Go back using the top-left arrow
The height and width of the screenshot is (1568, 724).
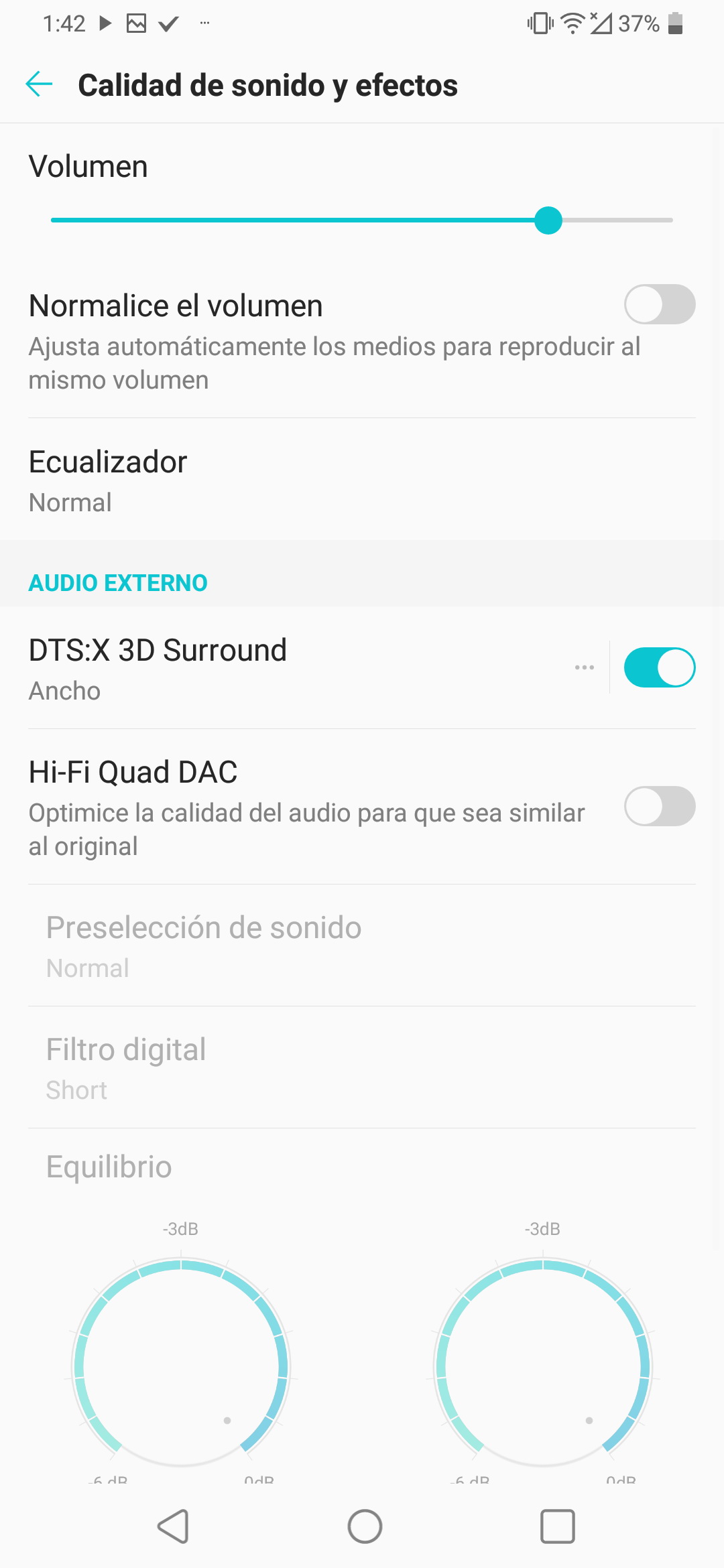pyautogui.click(x=39, y=84)
